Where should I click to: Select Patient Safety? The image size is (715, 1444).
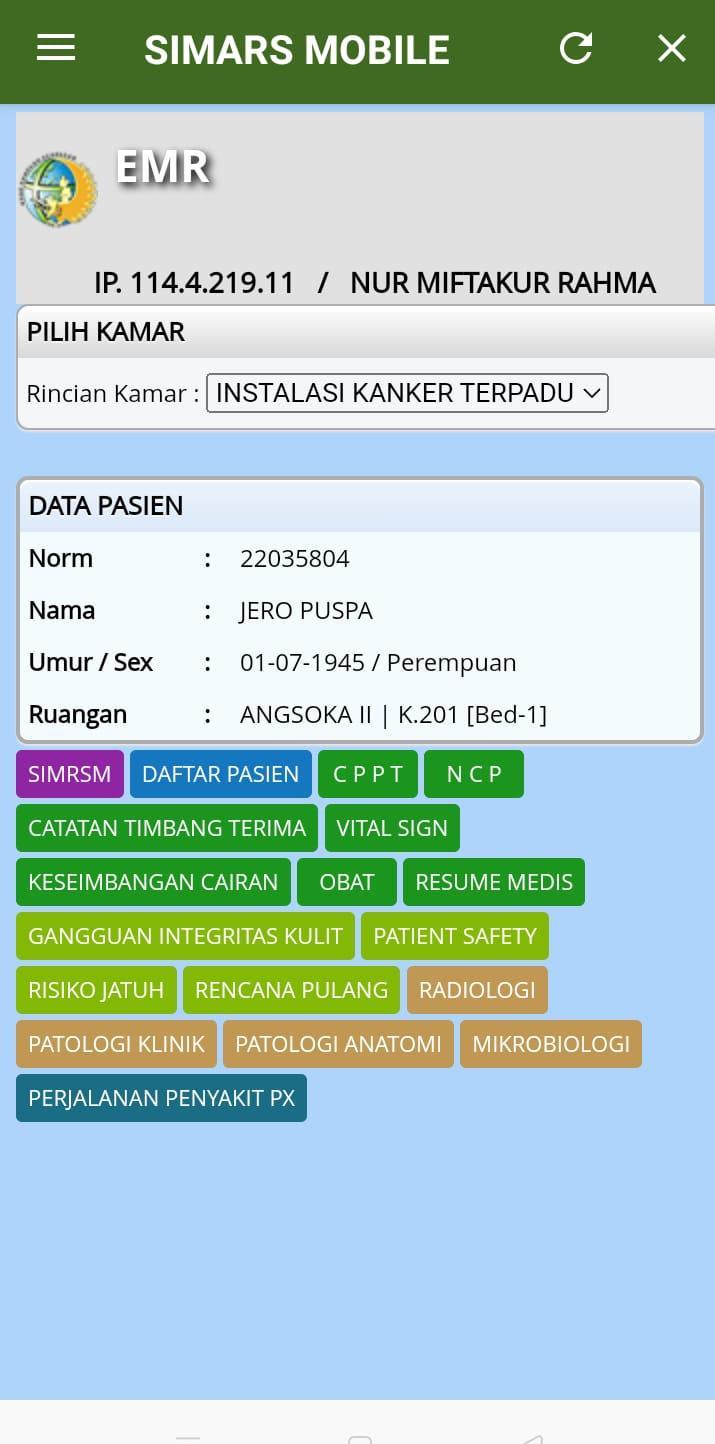point(455,936)
